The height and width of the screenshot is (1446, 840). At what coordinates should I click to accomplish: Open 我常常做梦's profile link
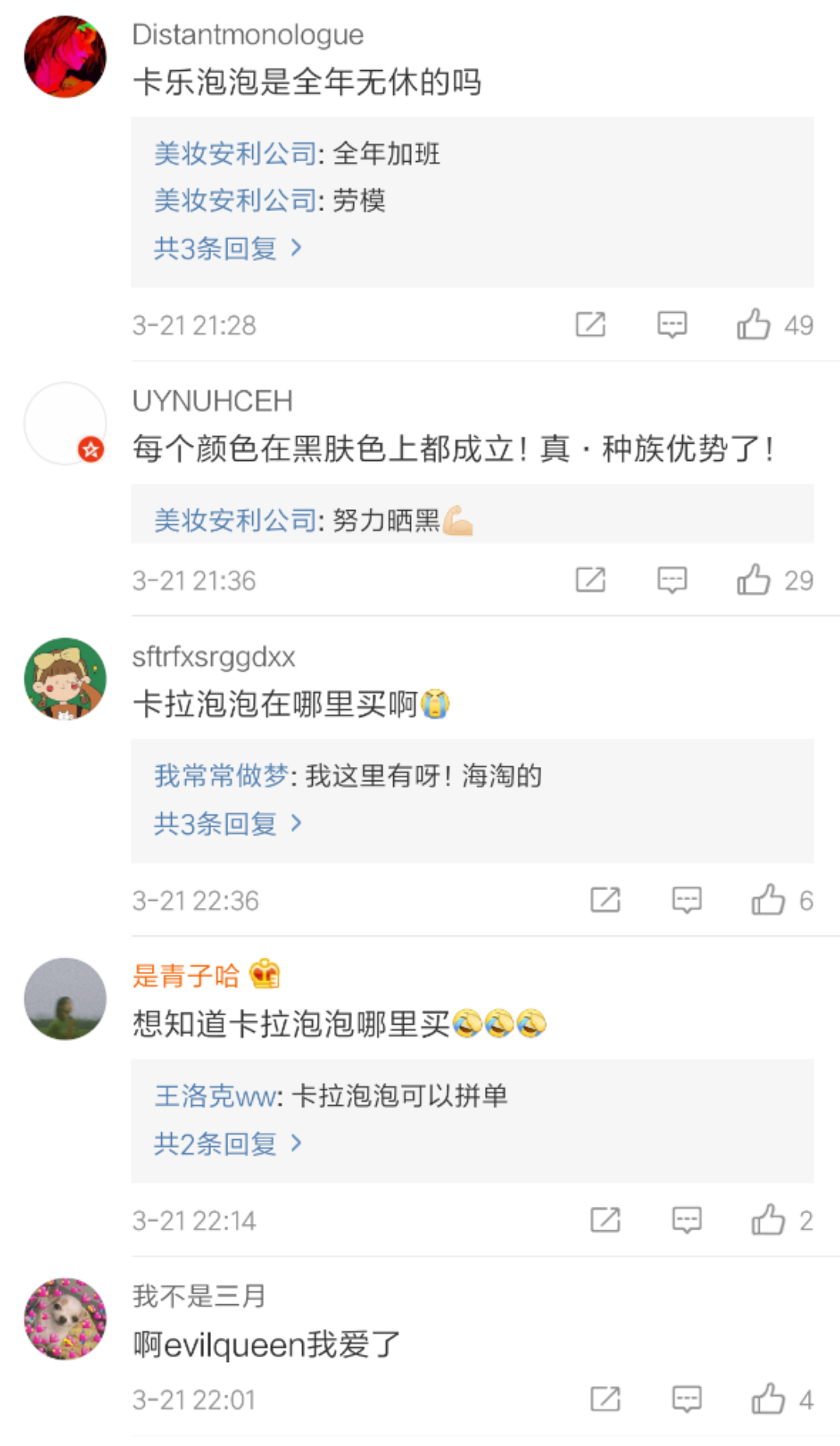pos(220,776)
